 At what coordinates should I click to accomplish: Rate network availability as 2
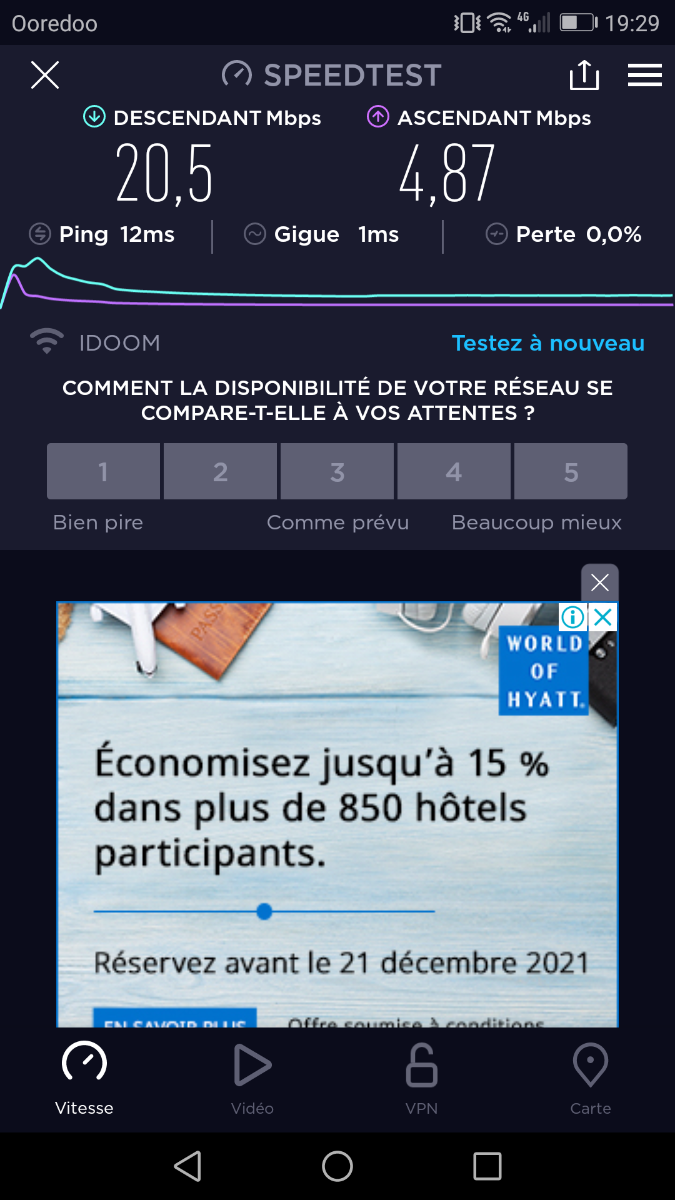(x=220, y=471)
